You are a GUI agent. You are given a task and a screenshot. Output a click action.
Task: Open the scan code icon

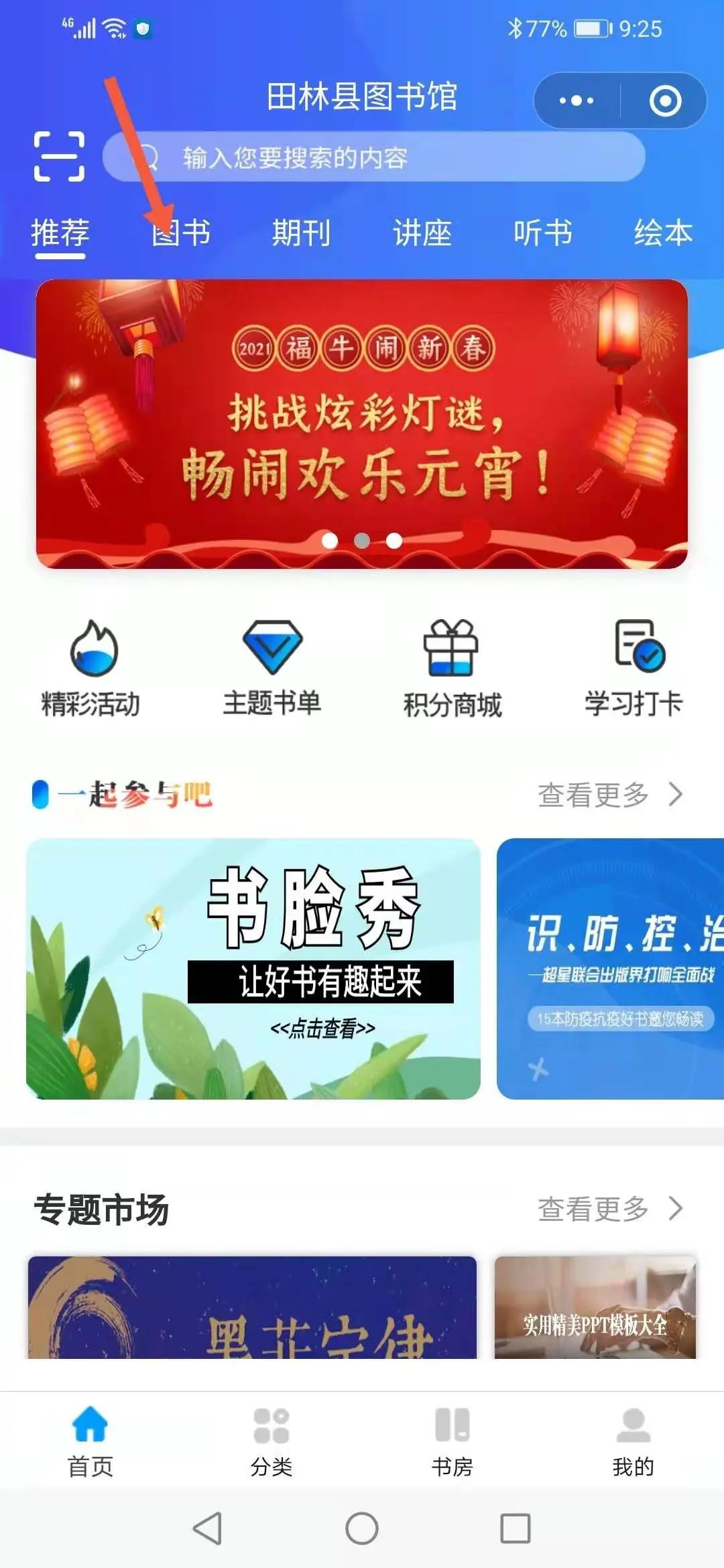tap(59, 157)
